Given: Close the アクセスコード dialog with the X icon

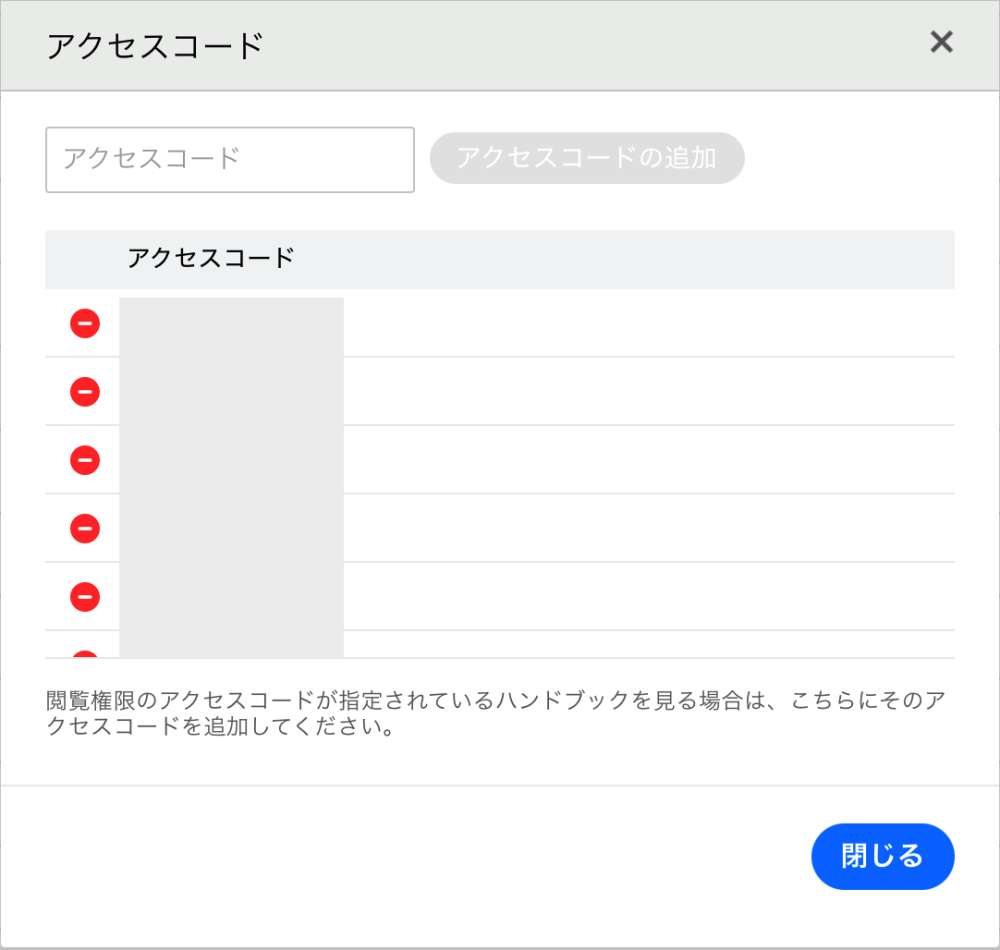Looking at the screenshot, I should (941, 42).
